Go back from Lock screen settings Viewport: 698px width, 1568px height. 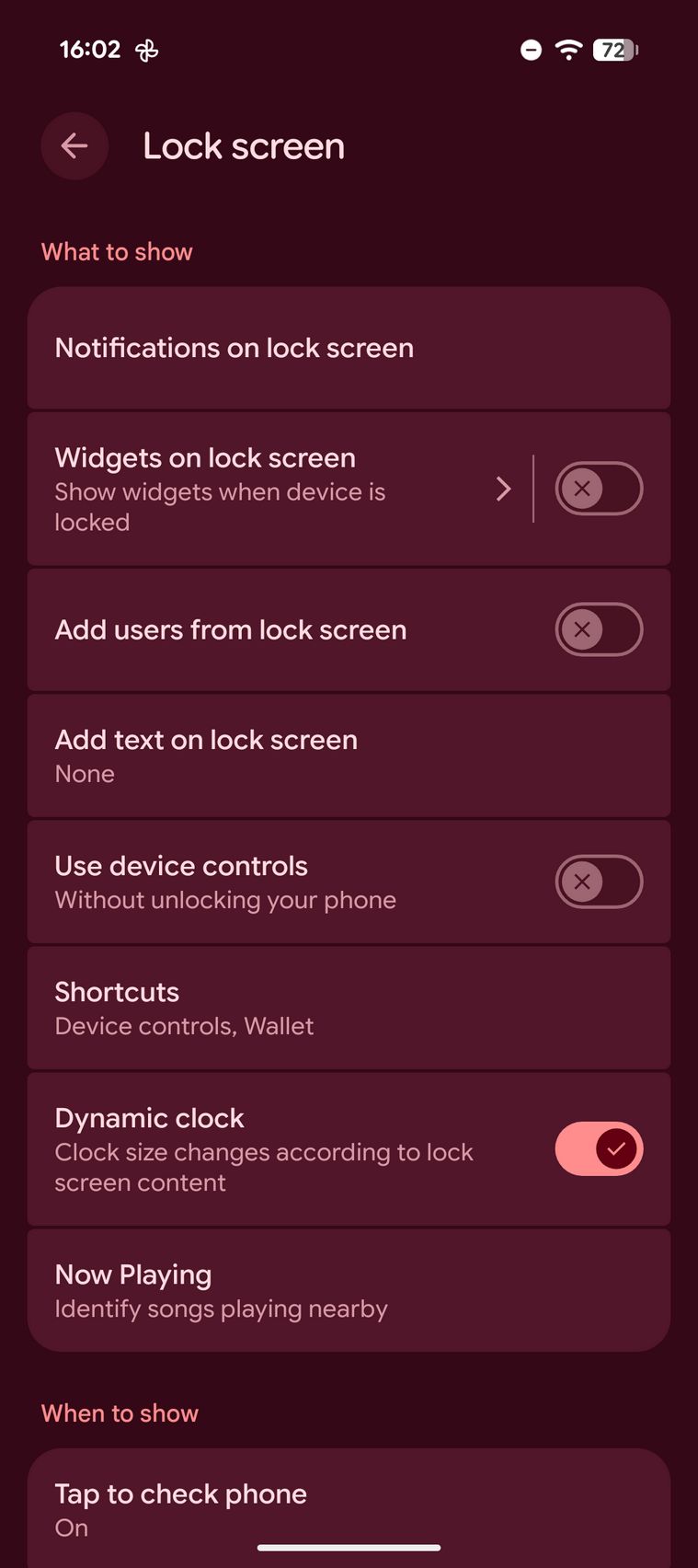[74, 146]
